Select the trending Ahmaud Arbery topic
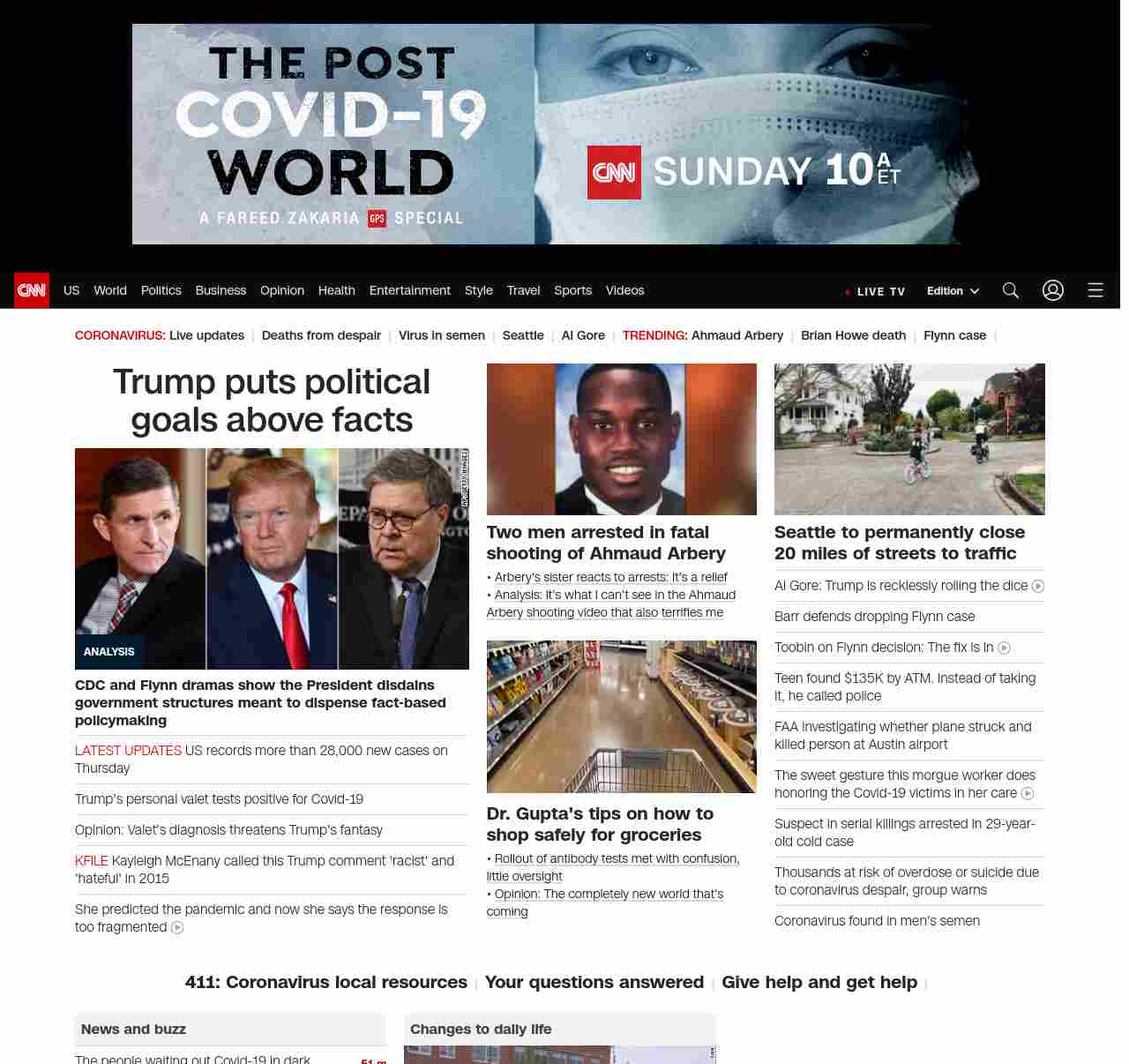Image resolution: width=1129 pixels, height=1064 pixels. (x=736, y=335)
